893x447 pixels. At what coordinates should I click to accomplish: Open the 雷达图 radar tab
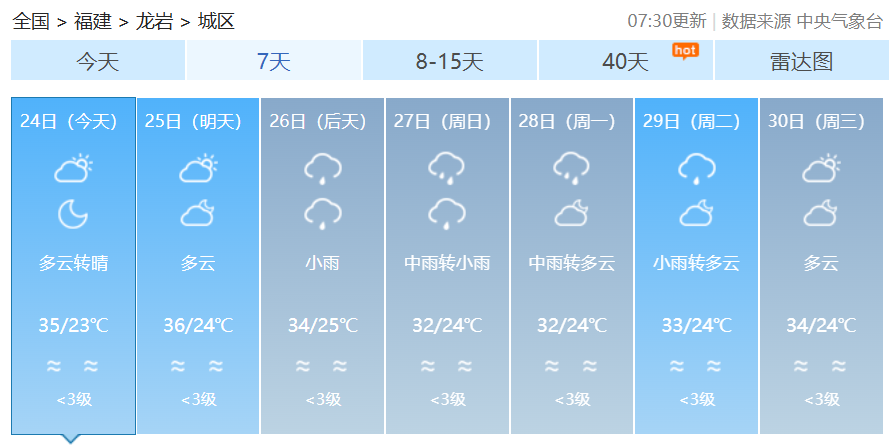tap(800, 61)
